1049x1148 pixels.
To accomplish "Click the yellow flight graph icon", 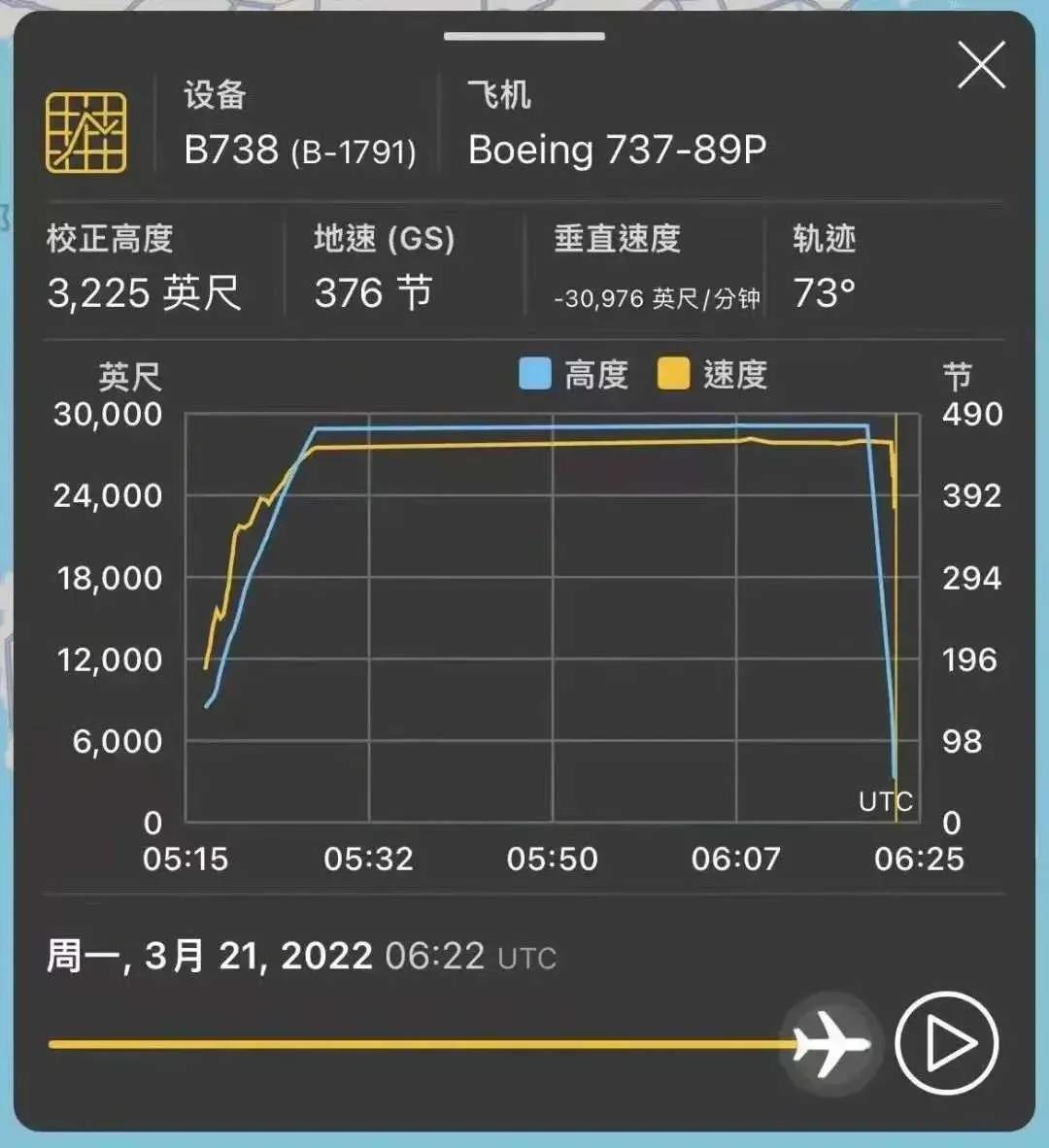I will (x=88, y=130).
